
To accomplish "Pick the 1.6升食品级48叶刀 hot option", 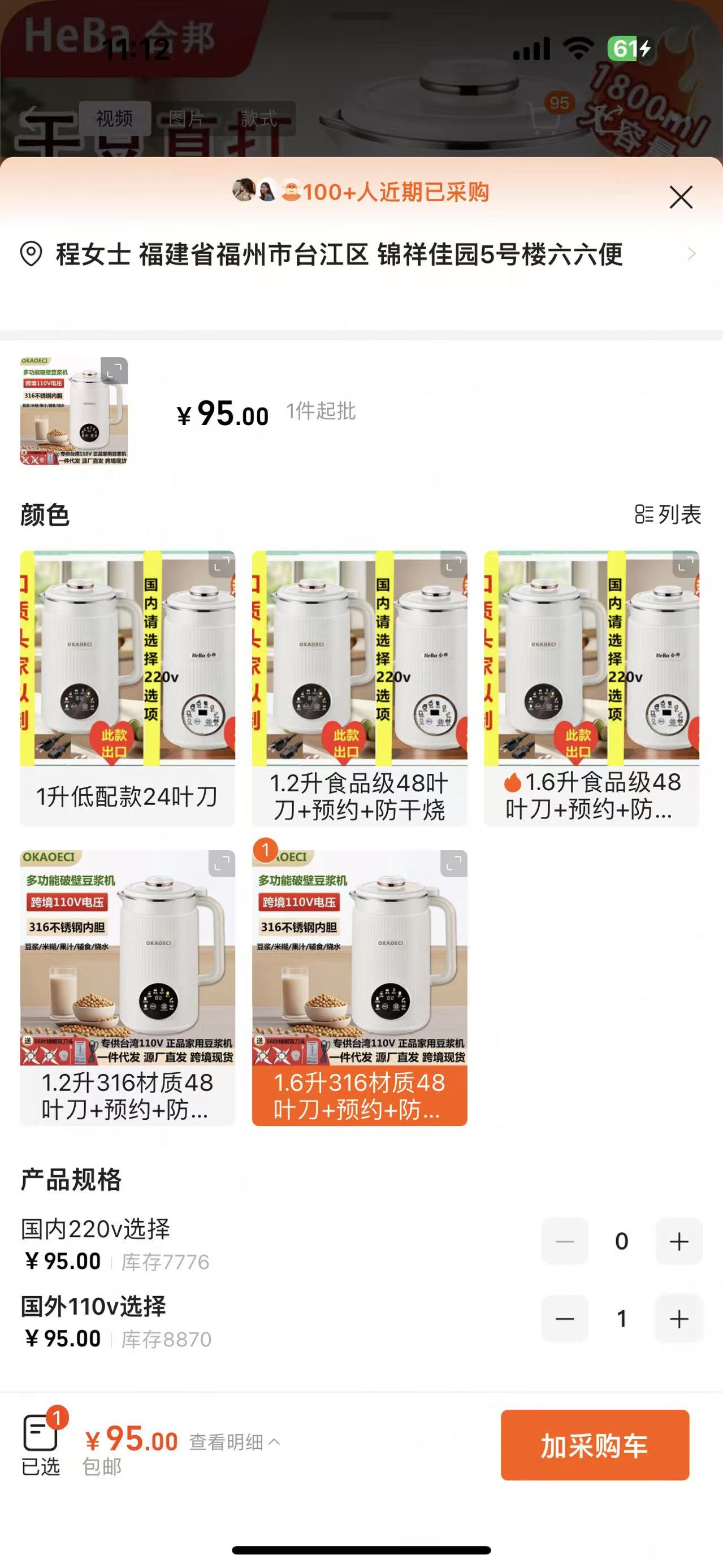I will (x=591, y=688).
